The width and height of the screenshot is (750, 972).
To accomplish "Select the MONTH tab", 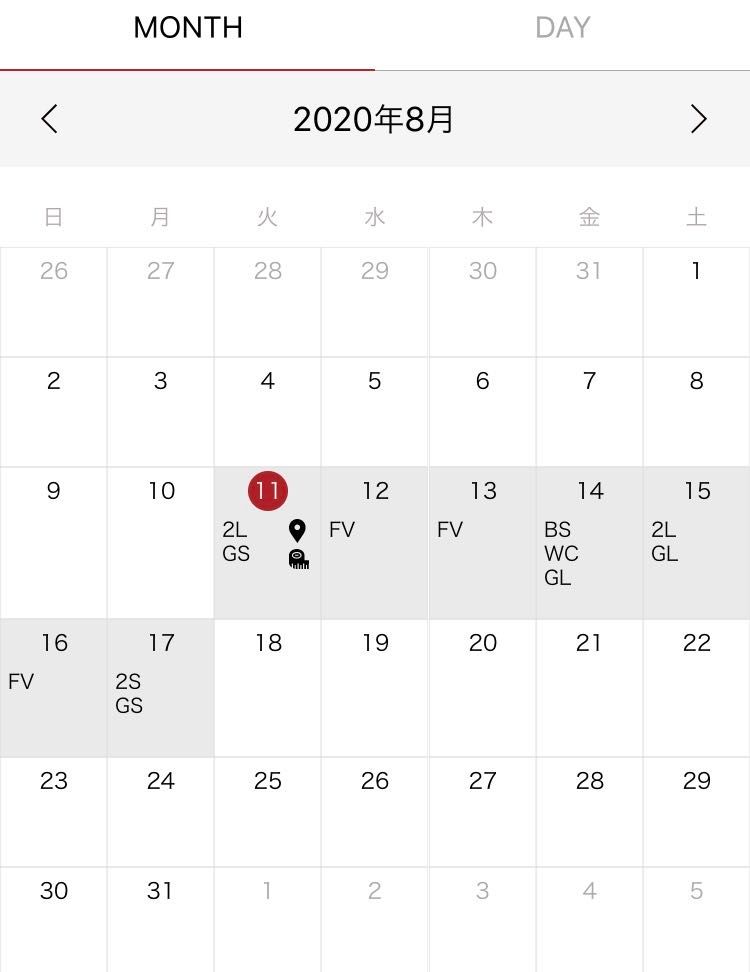I will pyautogui.click(x=188, y=28).
